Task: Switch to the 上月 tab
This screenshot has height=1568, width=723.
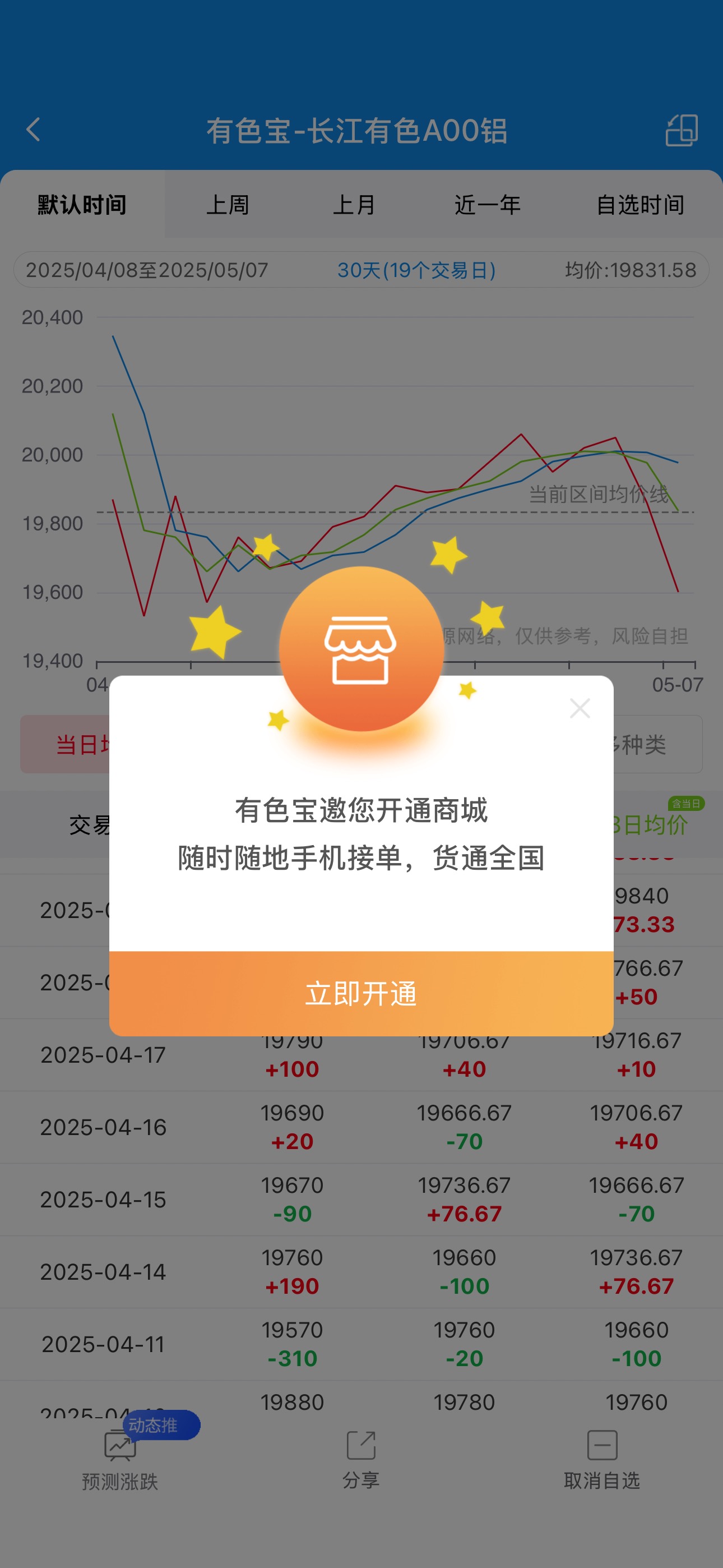Action: [354, 205]
